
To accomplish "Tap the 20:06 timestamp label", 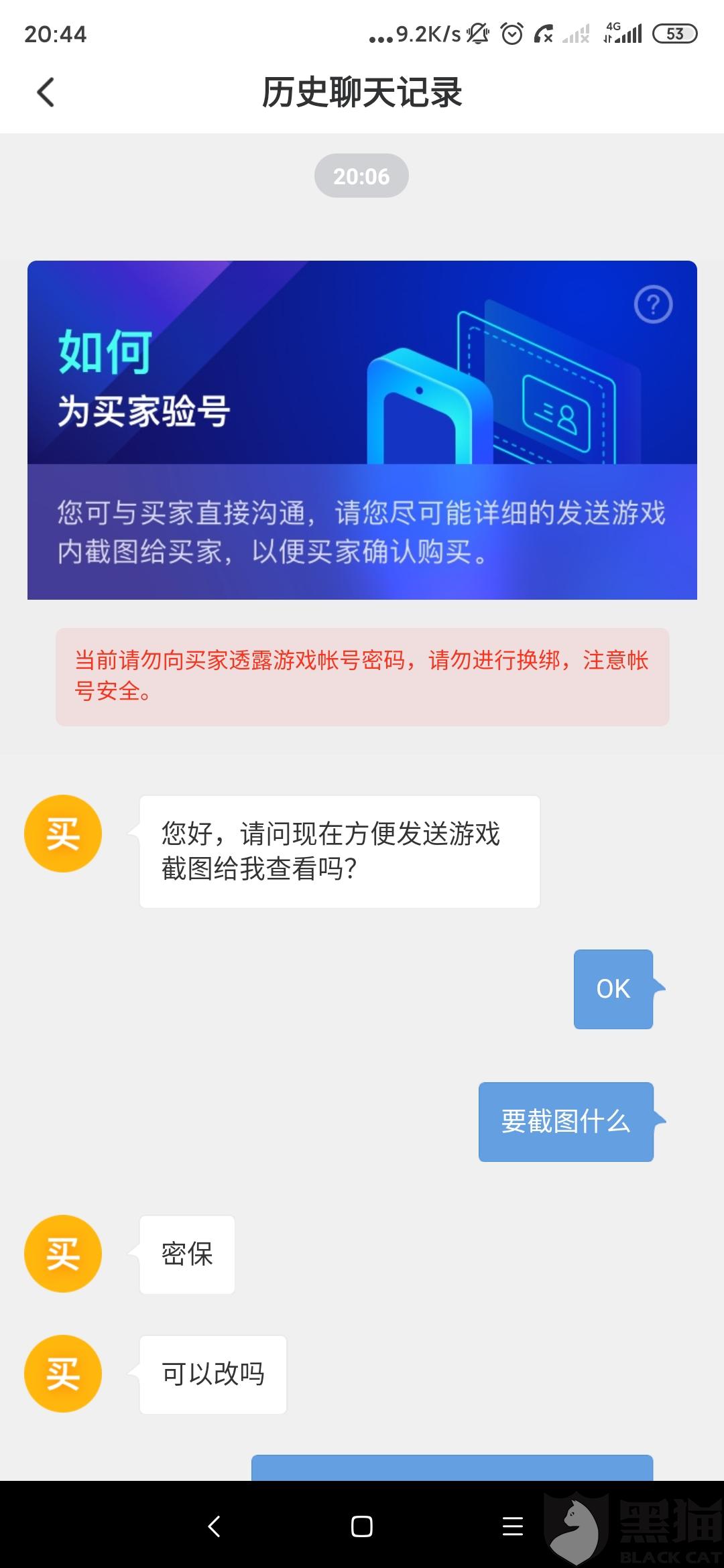I will point(362,176).
